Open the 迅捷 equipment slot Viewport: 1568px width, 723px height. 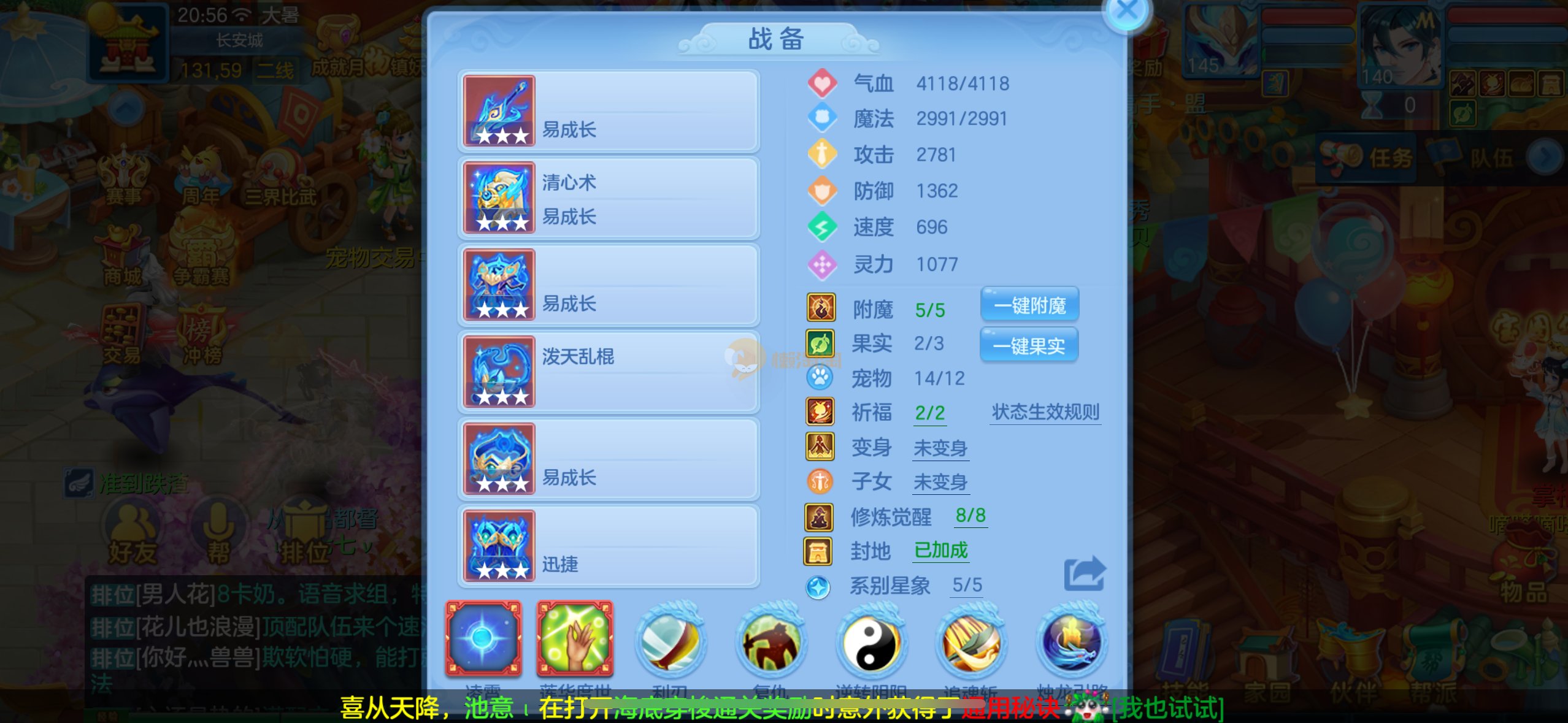[609, 546]
